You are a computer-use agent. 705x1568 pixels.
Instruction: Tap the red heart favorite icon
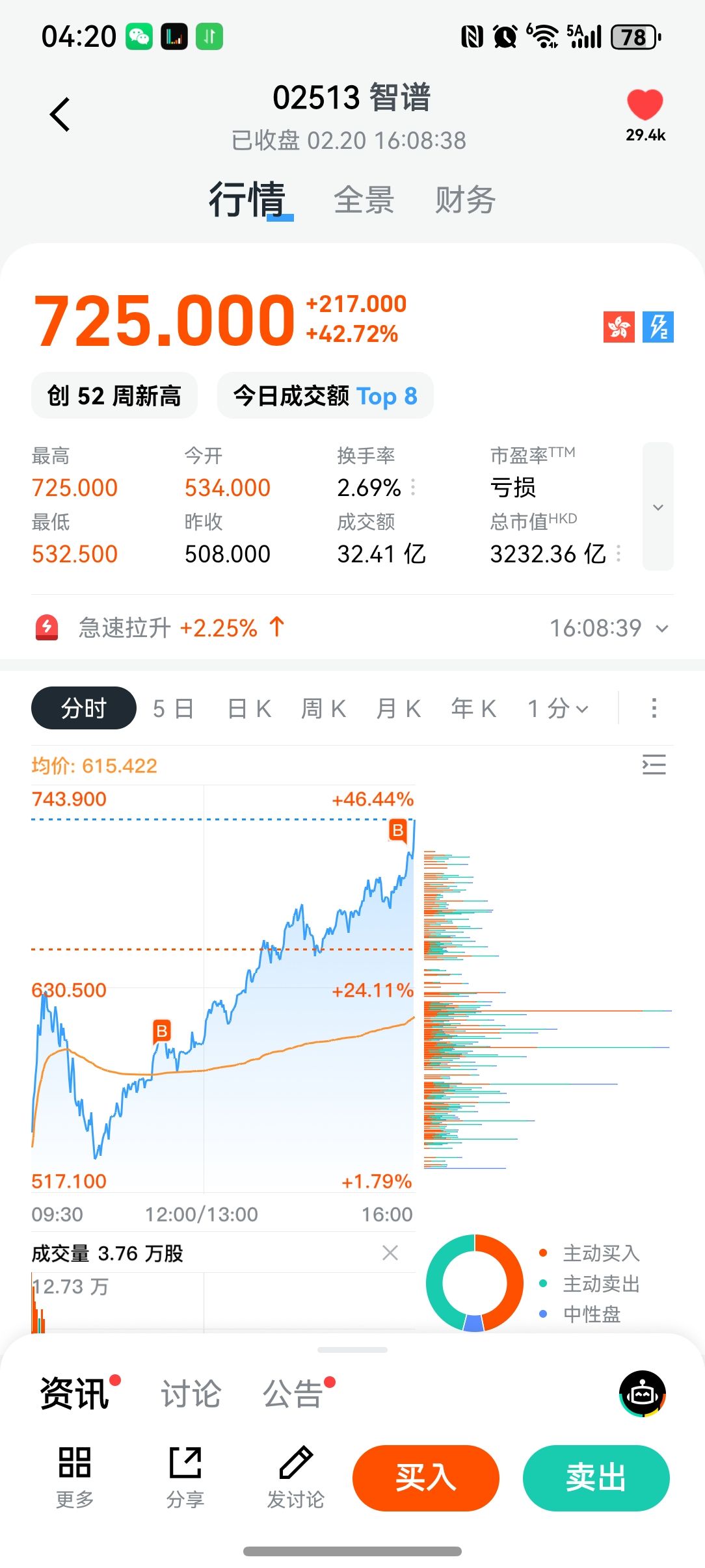[645, 105]
